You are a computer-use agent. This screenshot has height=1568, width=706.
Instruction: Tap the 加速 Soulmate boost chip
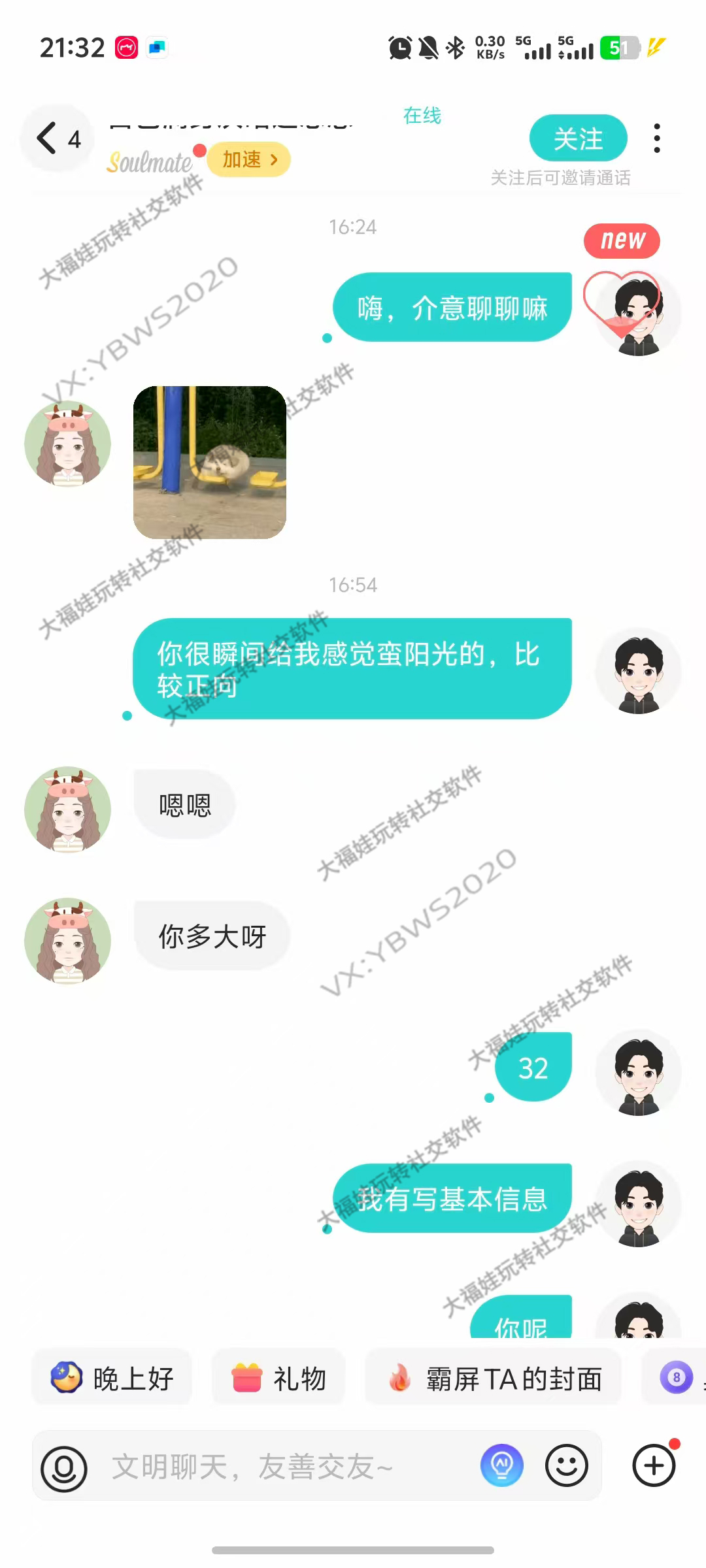pyautogui.click(x=249, y=159)
